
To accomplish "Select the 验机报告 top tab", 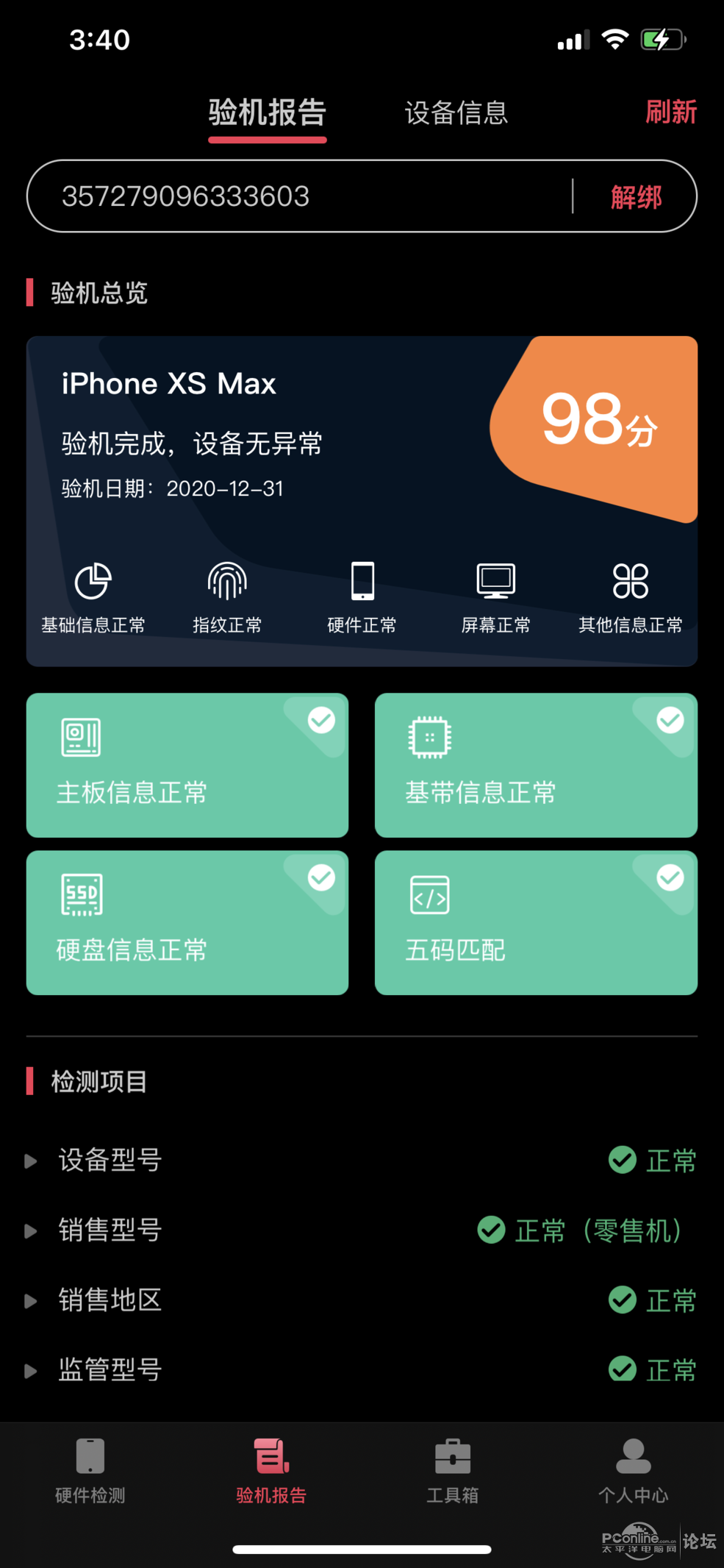I will point(267,113).
